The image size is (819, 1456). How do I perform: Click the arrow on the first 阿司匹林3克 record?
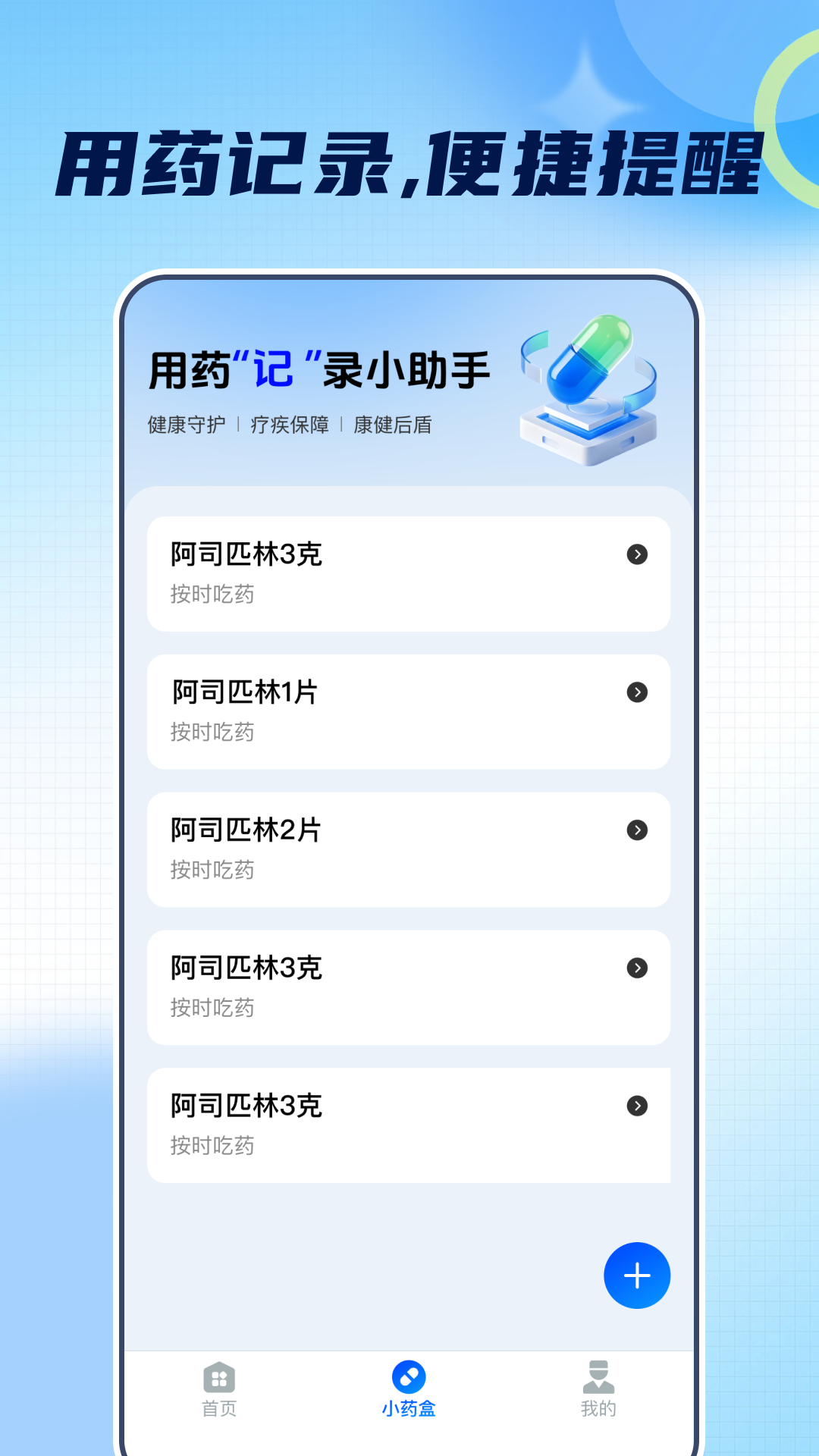637,554
